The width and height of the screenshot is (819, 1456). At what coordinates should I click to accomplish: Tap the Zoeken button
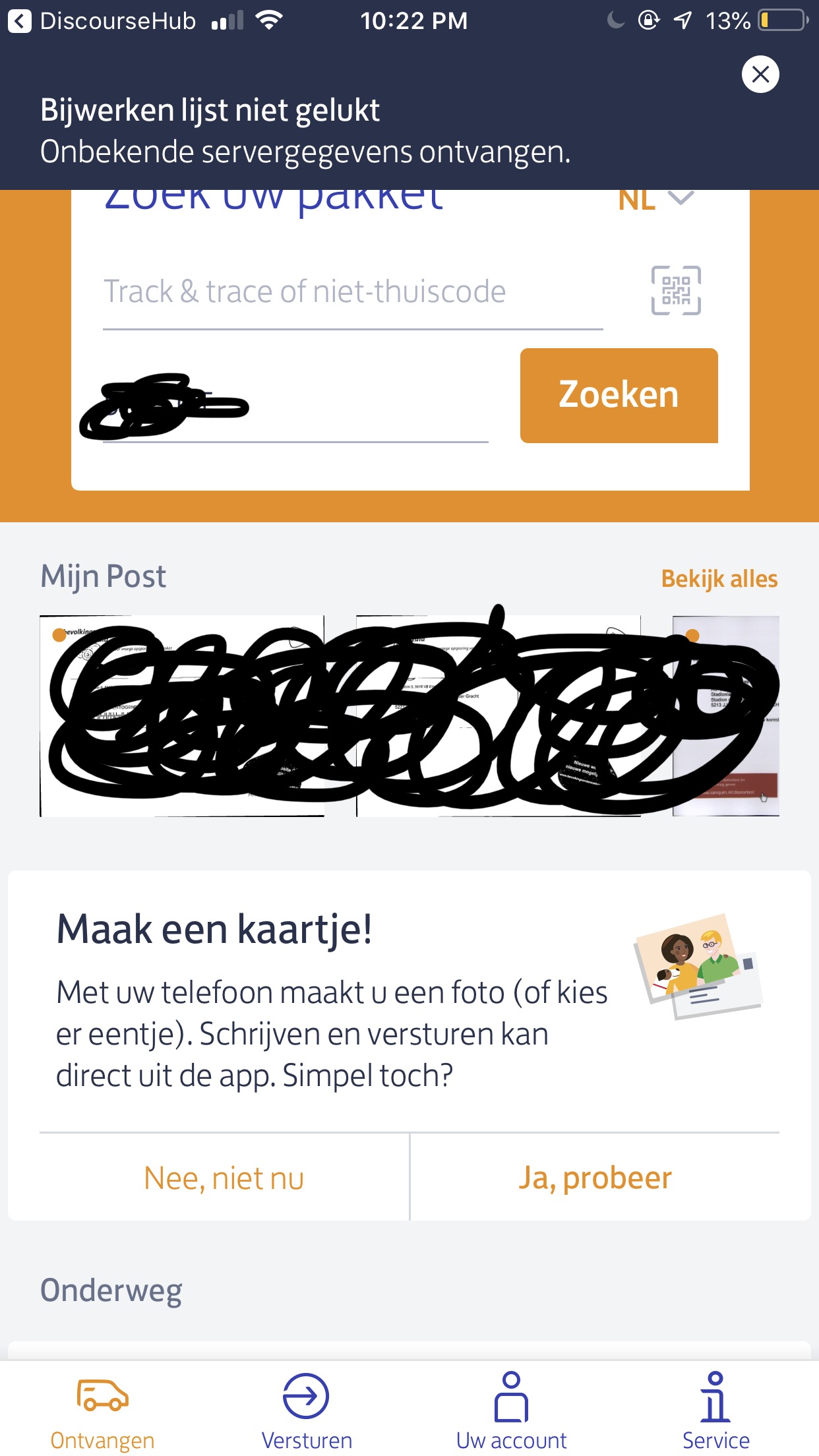(619, 395)
